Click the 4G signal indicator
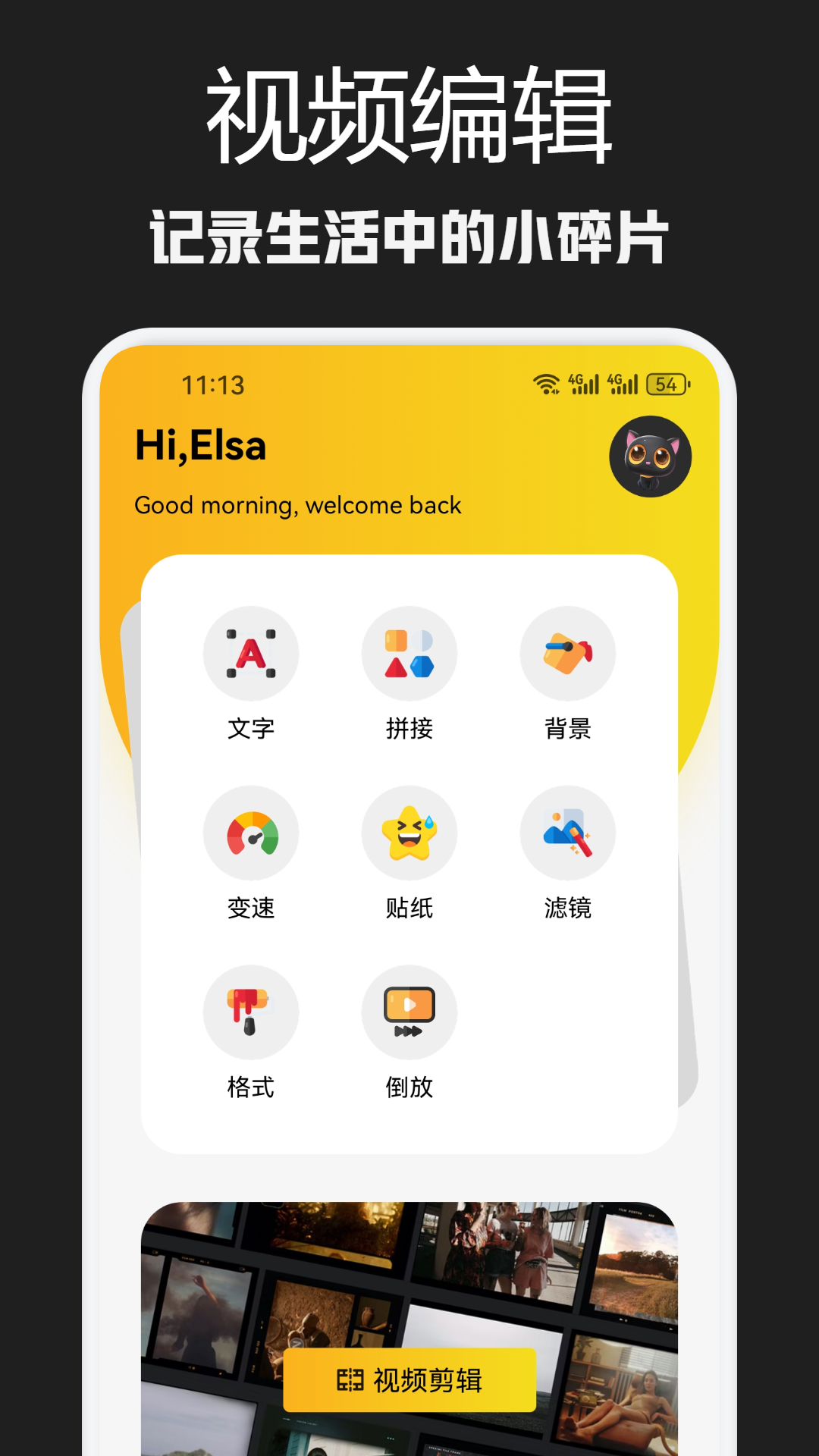 [x=581, y=384]
